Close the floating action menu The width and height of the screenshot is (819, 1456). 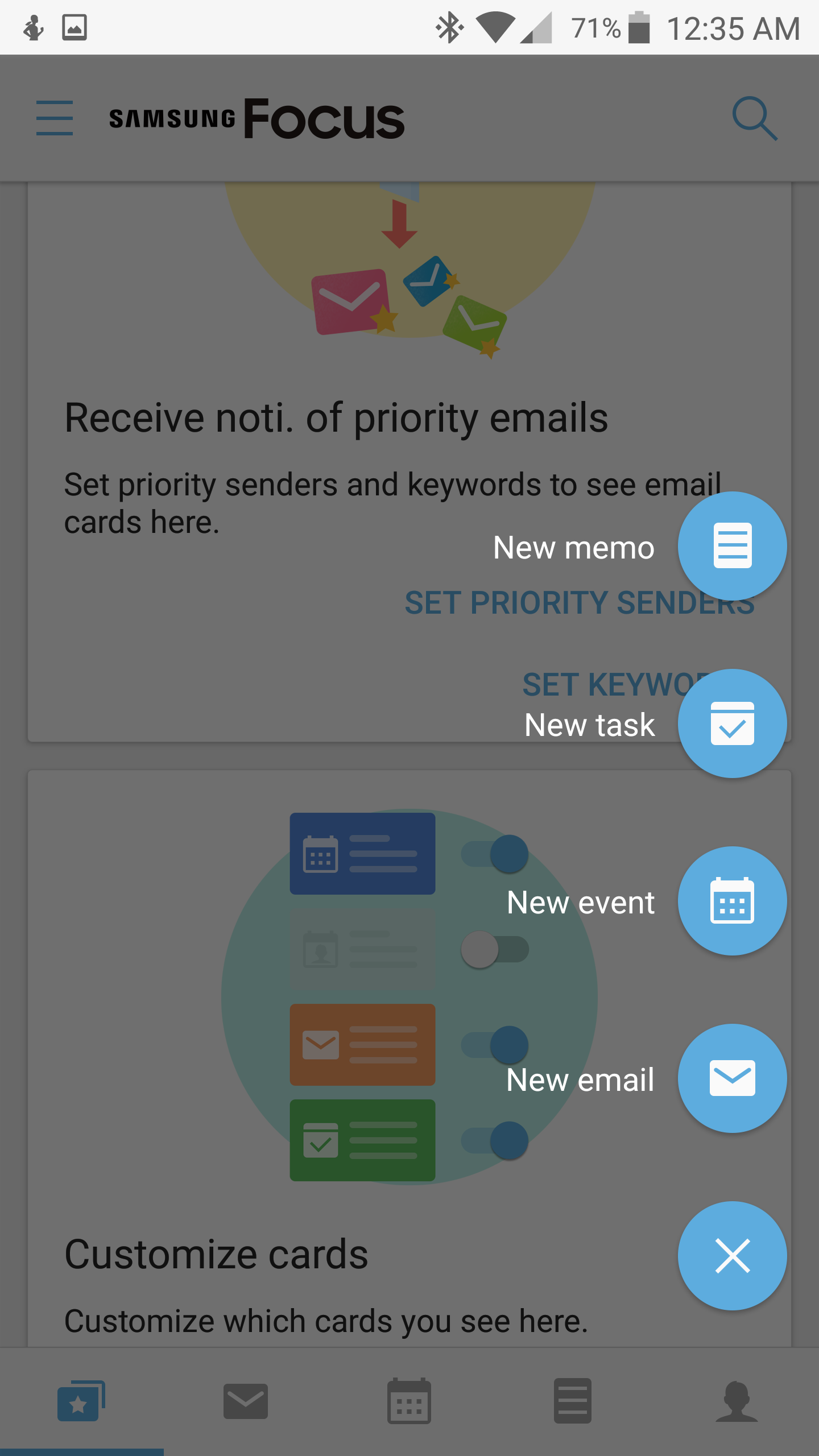732,1256
